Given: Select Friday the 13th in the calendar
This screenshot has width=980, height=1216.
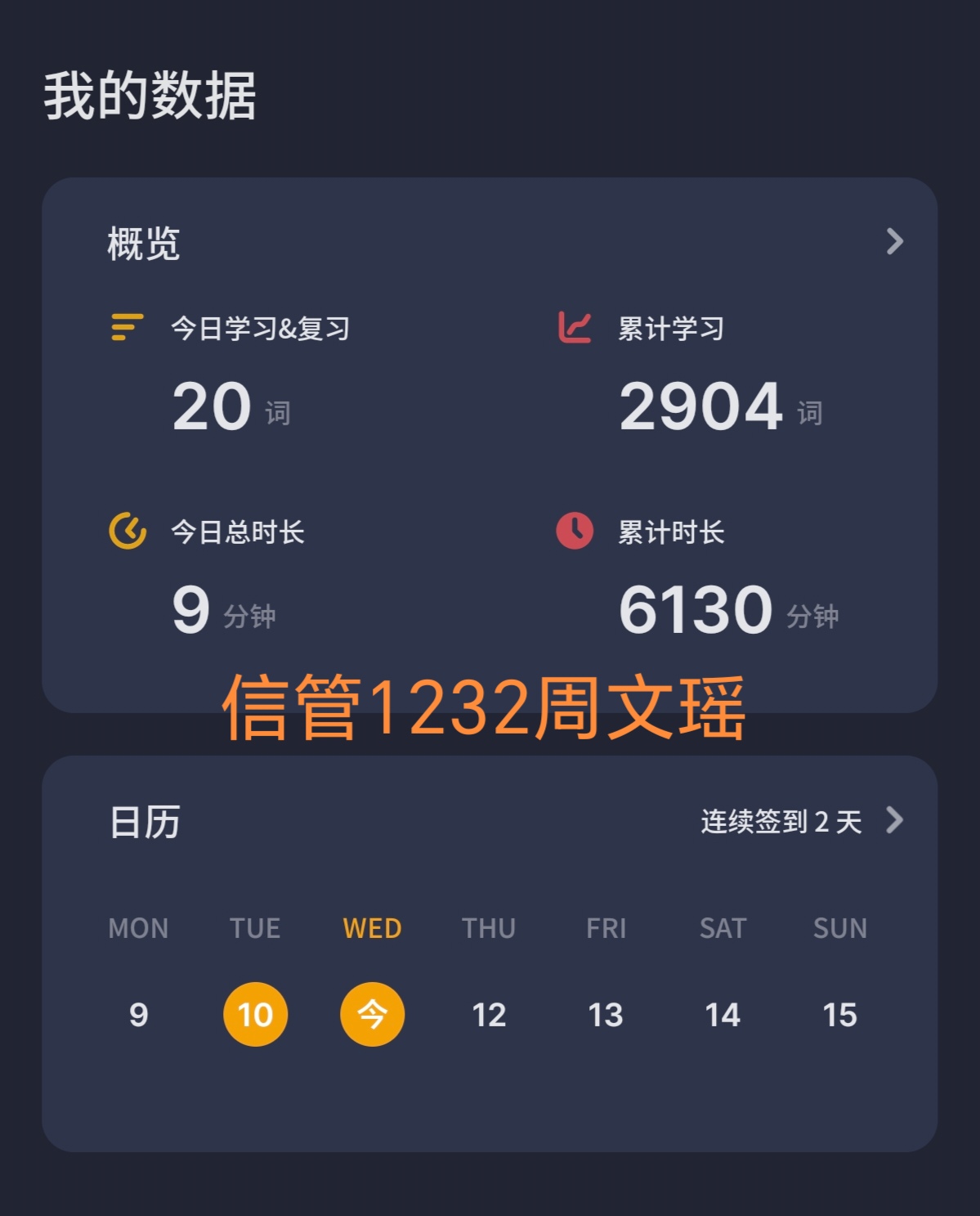Looking at the screenshot, I should (606, 1015).
